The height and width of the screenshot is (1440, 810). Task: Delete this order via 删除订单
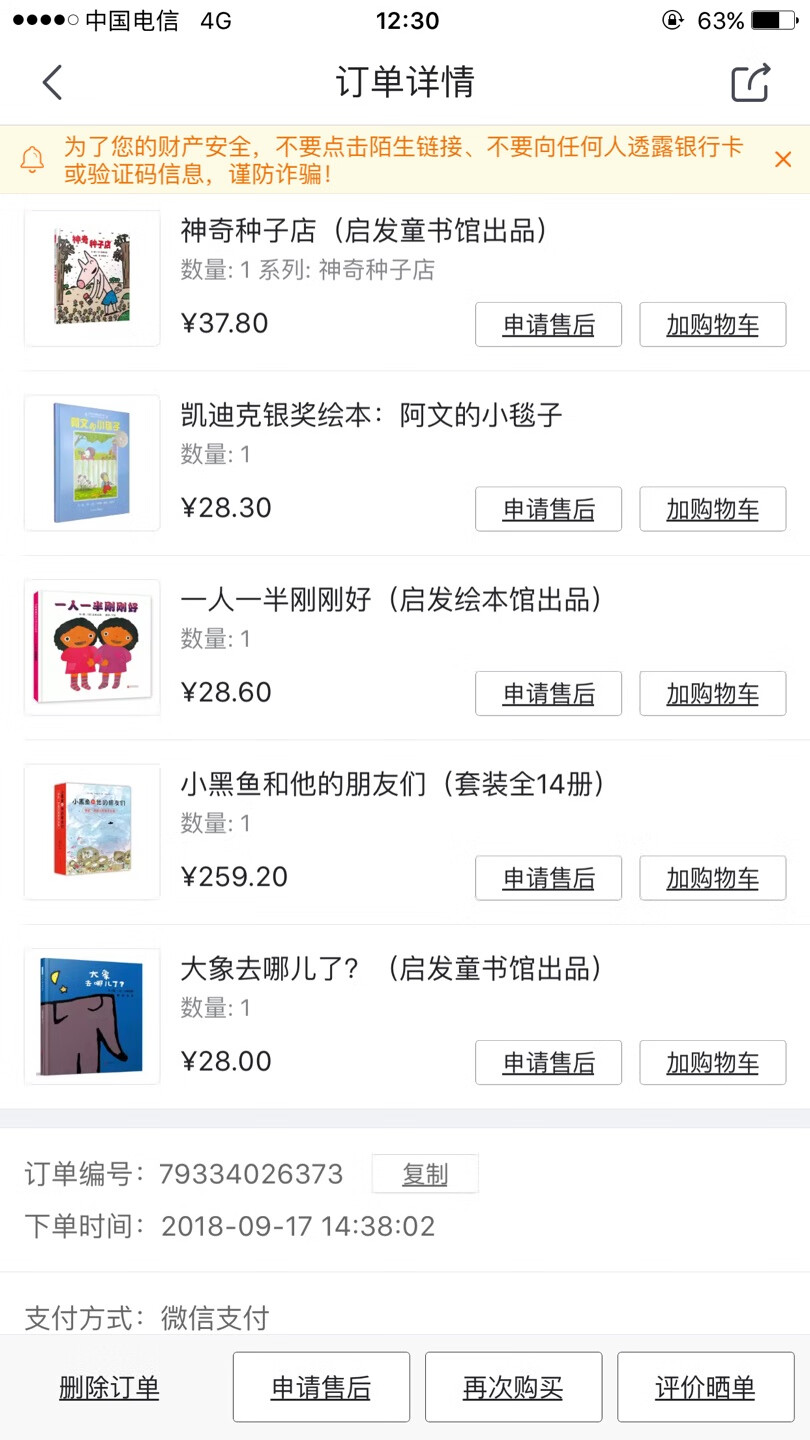pyautogui.click(x=109, y=1387)
